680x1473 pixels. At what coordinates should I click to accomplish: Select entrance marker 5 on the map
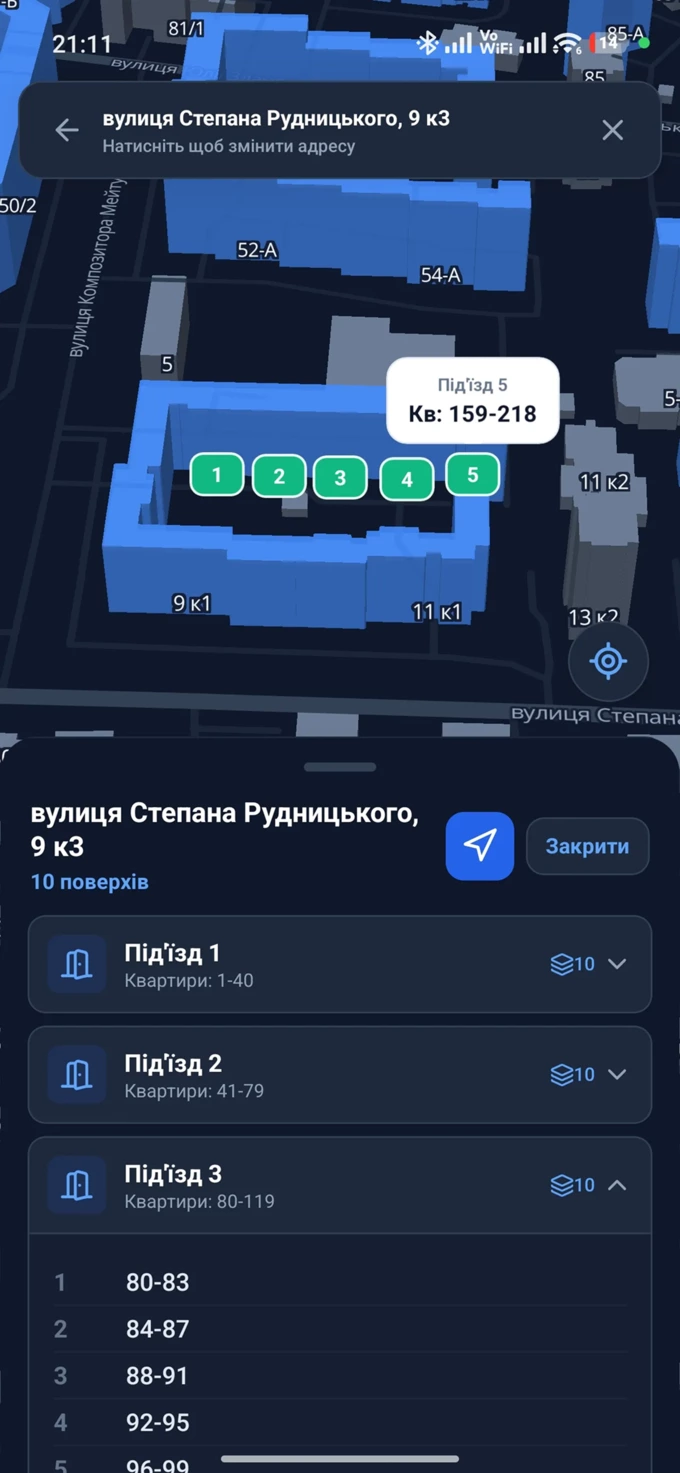click(473, 474)
